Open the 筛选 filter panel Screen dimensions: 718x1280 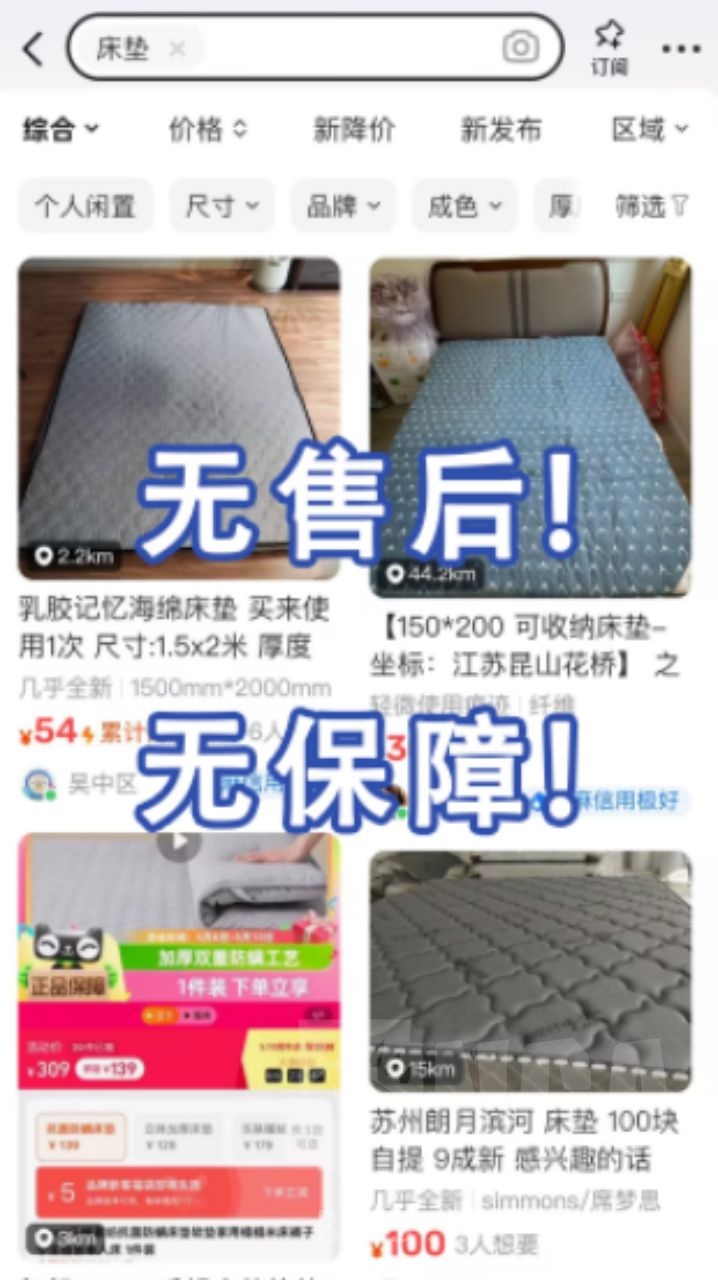[651, 206]
